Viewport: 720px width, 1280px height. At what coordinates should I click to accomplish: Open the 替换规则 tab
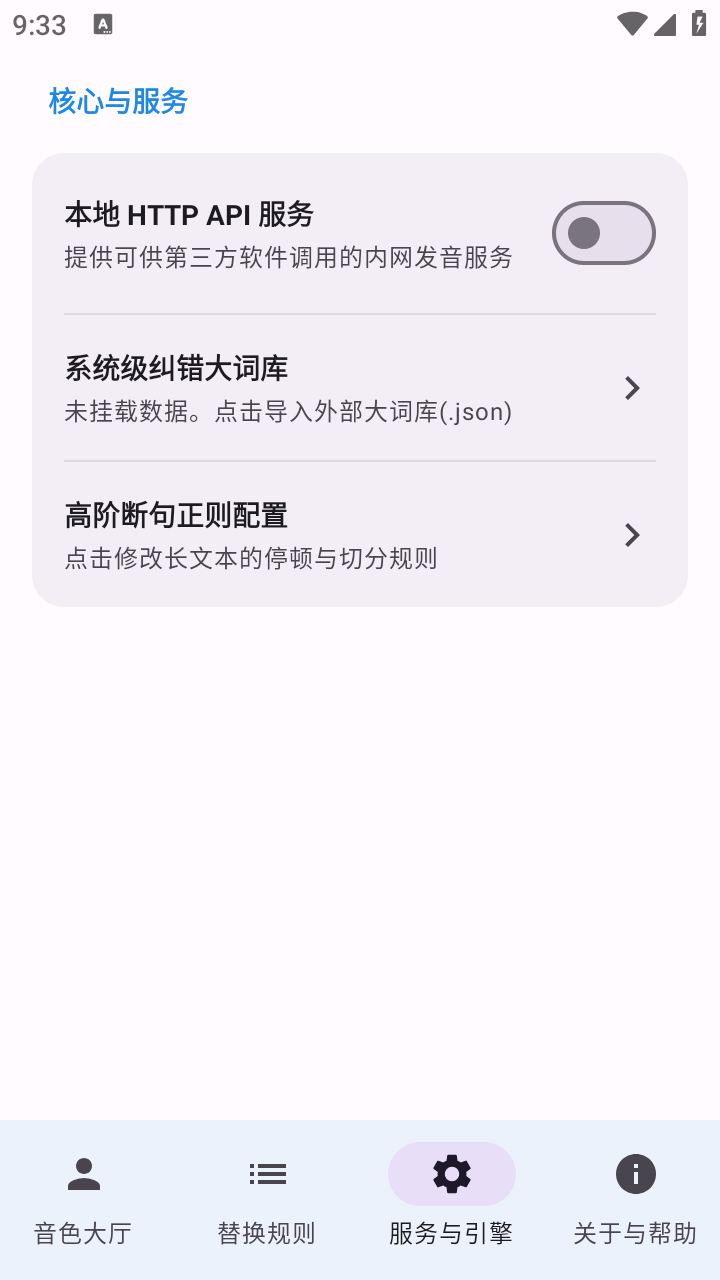267,1197
